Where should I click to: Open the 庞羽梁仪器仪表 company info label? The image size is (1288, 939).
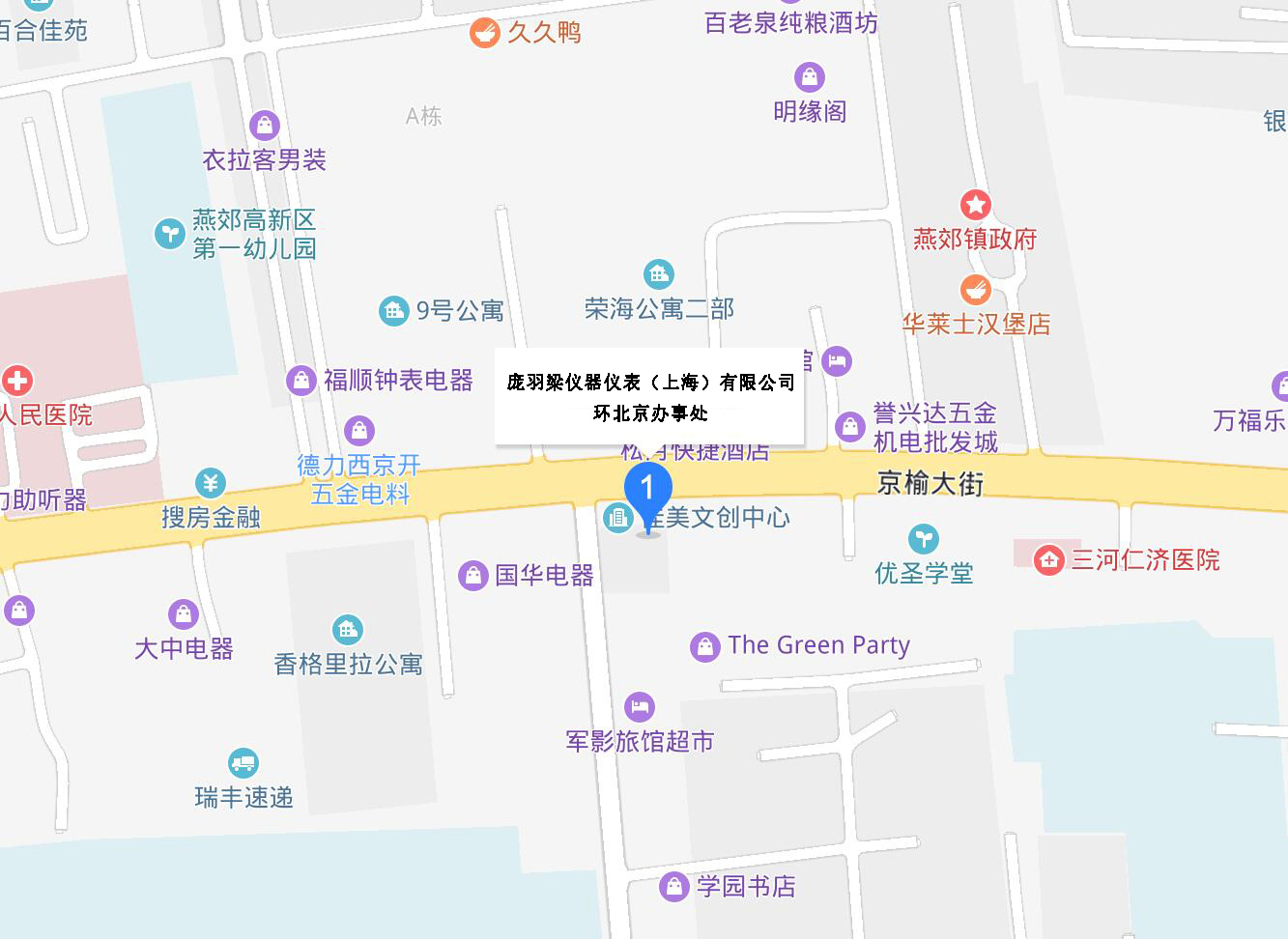pyautogui.click(x=649, y=397)
